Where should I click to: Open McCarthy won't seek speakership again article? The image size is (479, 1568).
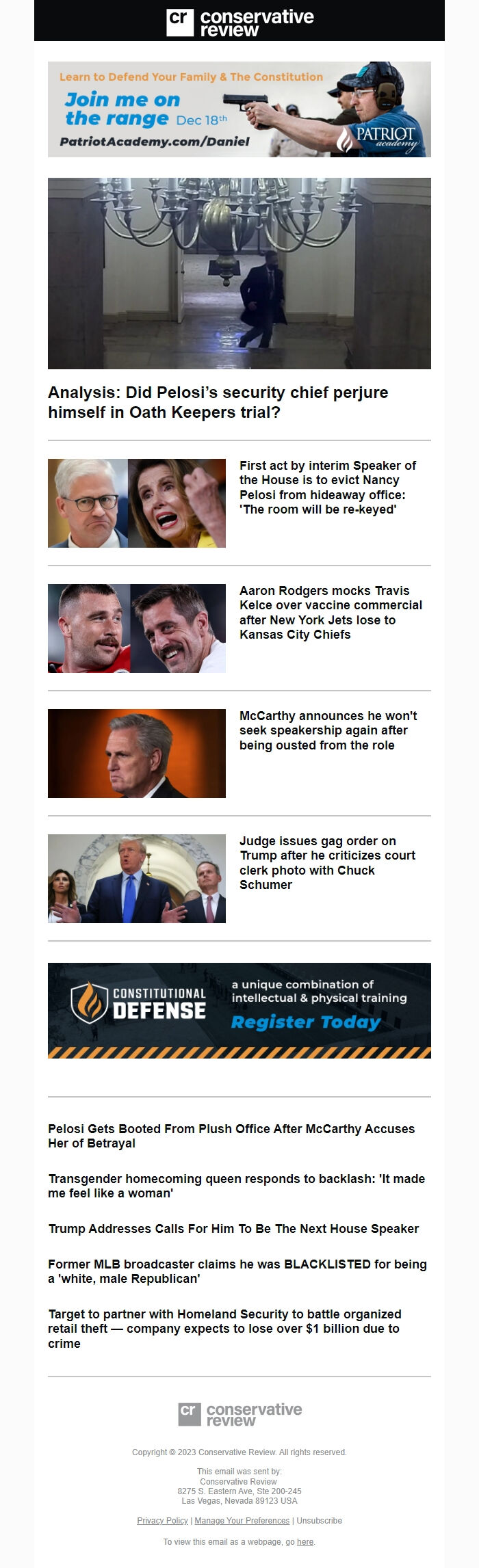point(328,730)
